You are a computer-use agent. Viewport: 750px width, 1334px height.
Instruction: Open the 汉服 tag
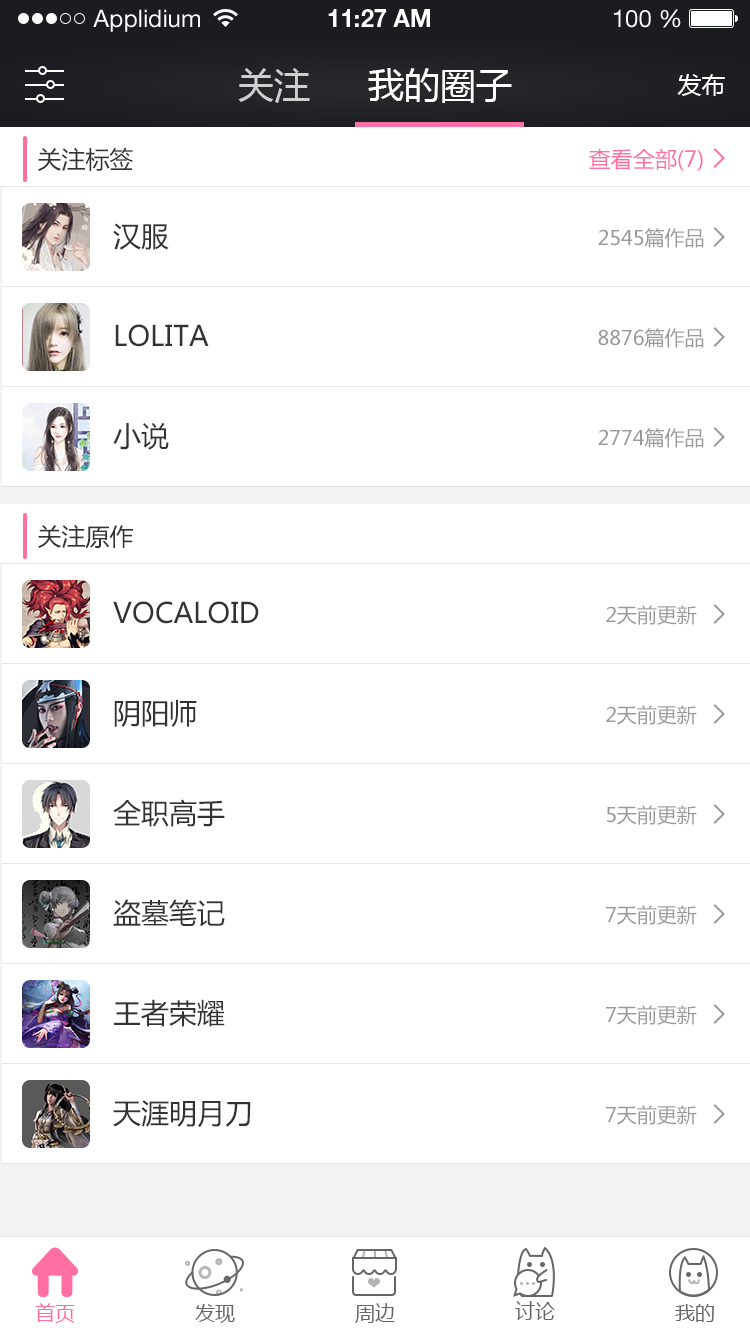pos(375,237)
